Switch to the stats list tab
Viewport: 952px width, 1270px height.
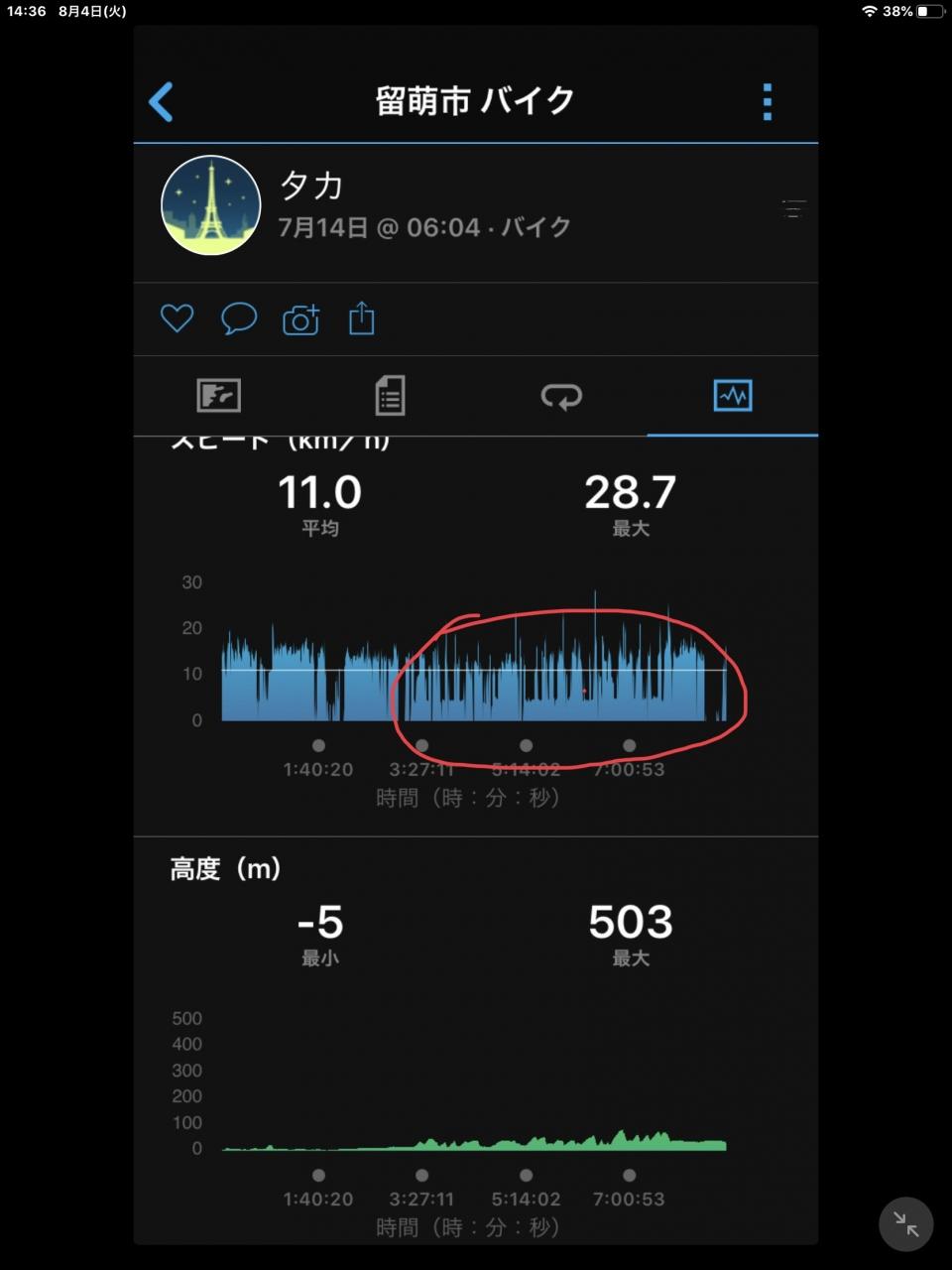coord(390,396)
